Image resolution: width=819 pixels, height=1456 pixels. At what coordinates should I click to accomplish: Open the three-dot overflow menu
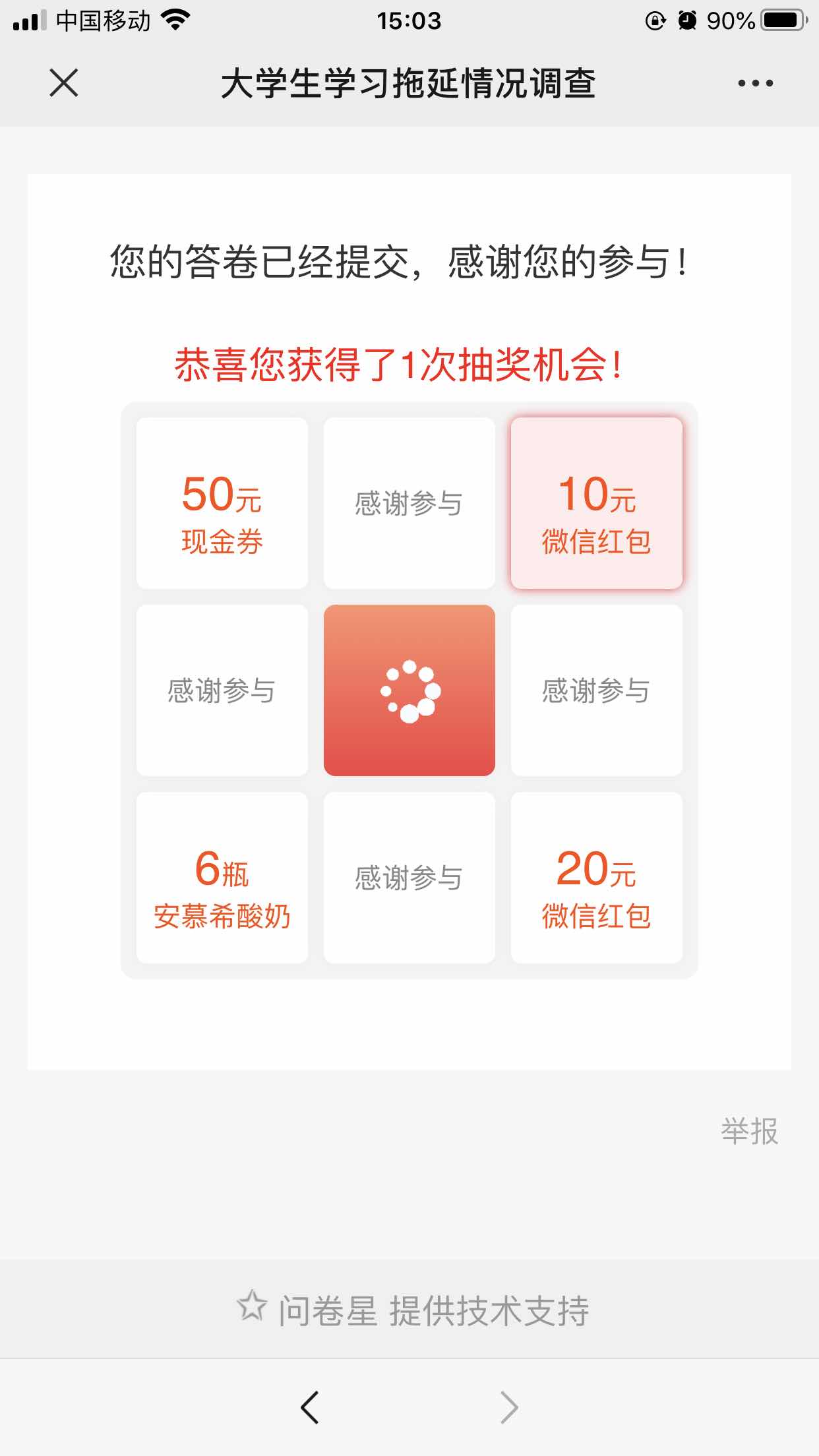[x=755, y=83]
